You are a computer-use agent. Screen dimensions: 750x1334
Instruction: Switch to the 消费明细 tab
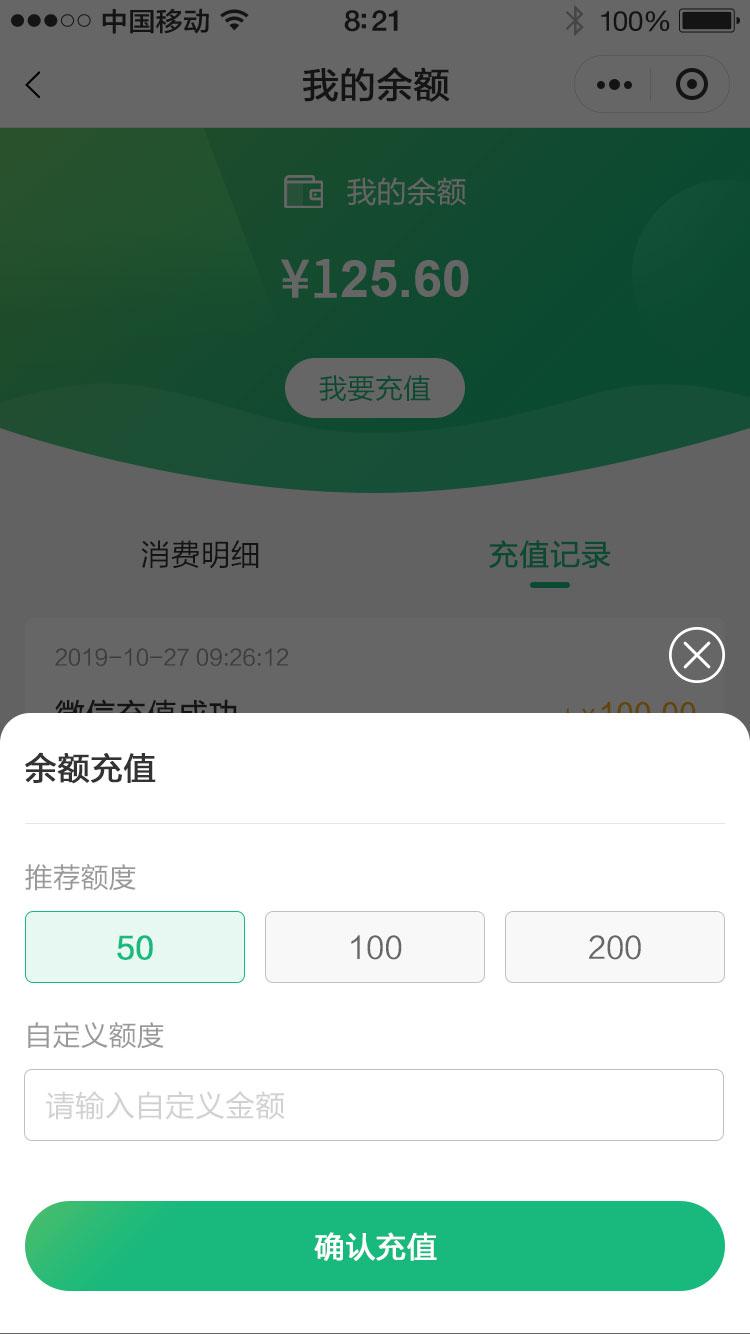tap(200, 555)
